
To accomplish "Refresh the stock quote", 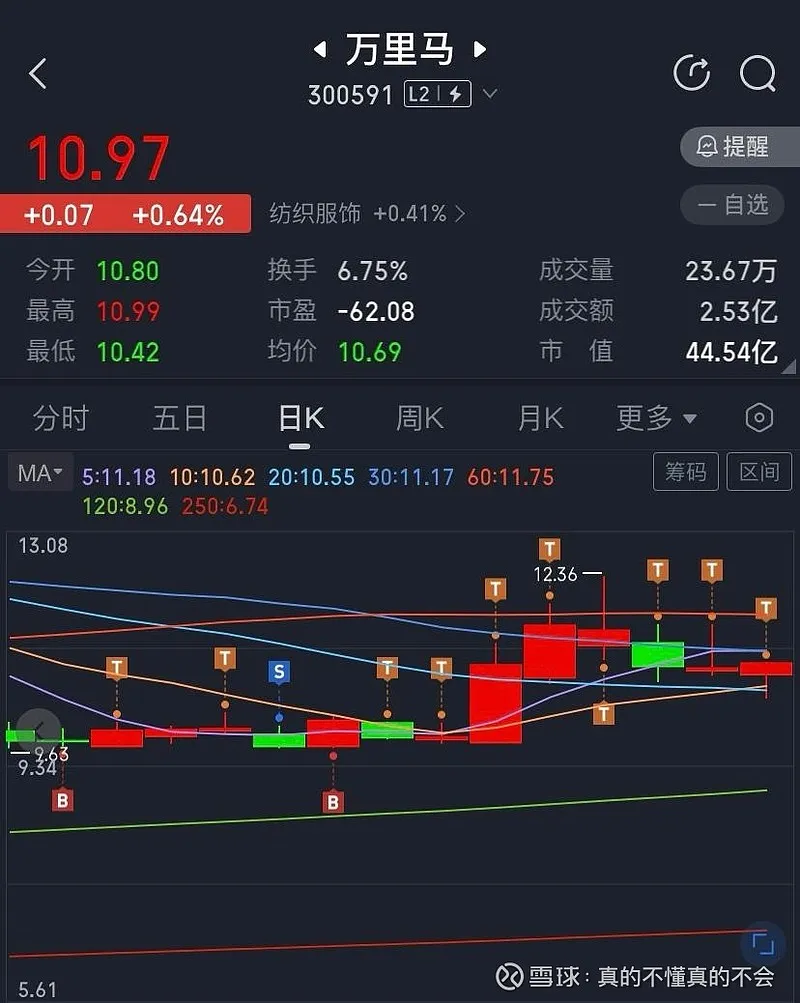I will tap(691, 73).
